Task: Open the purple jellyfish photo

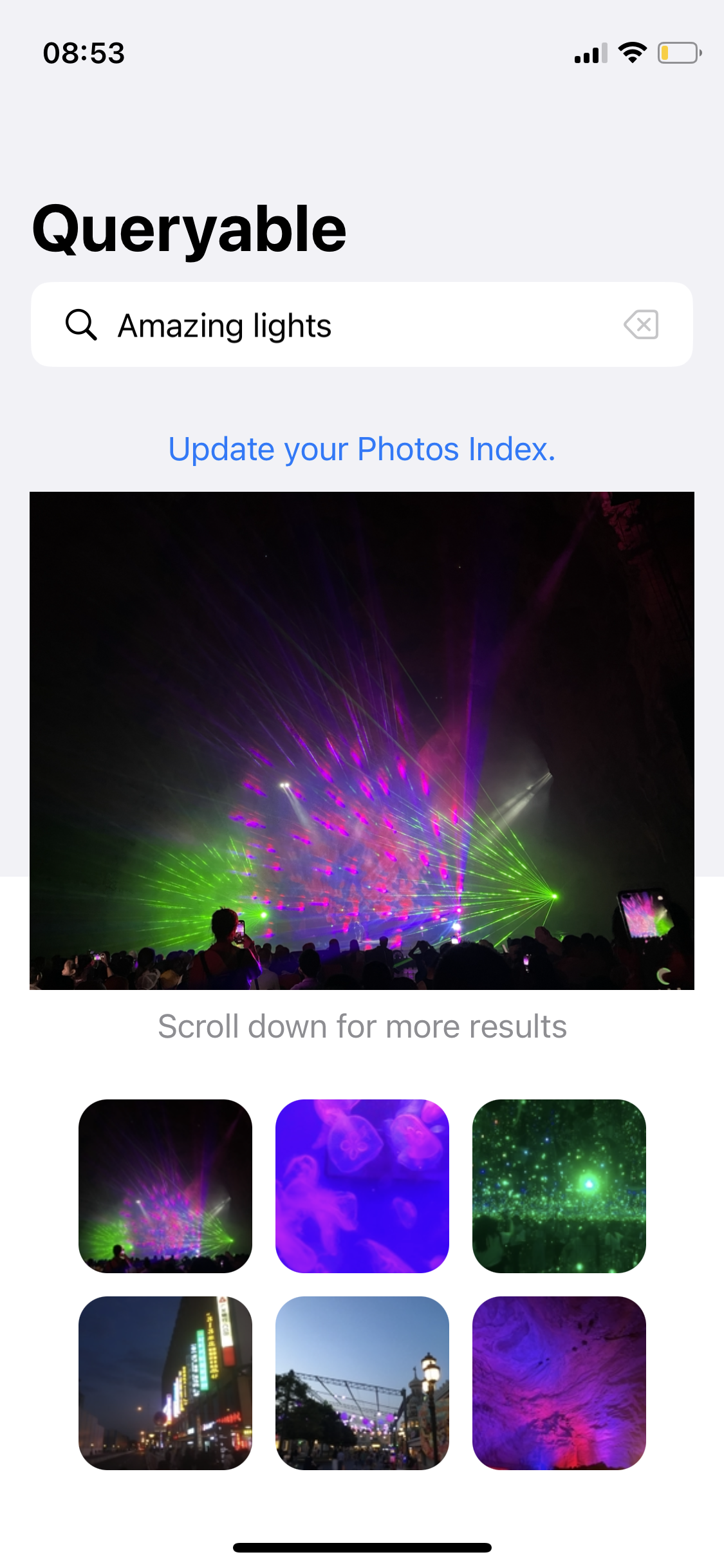Action: point(362,1186)
